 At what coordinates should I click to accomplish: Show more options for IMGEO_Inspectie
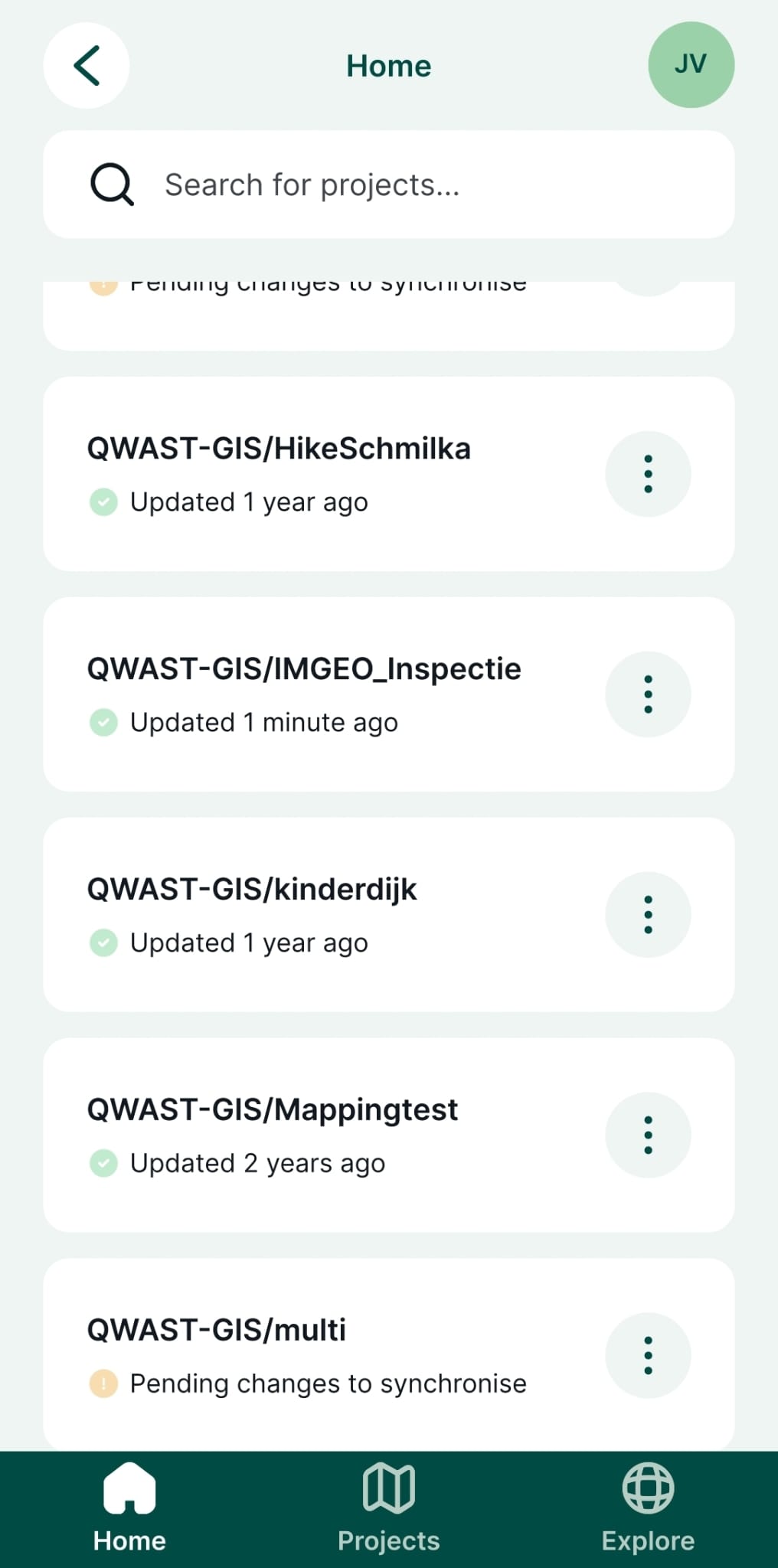click(648, 694)
